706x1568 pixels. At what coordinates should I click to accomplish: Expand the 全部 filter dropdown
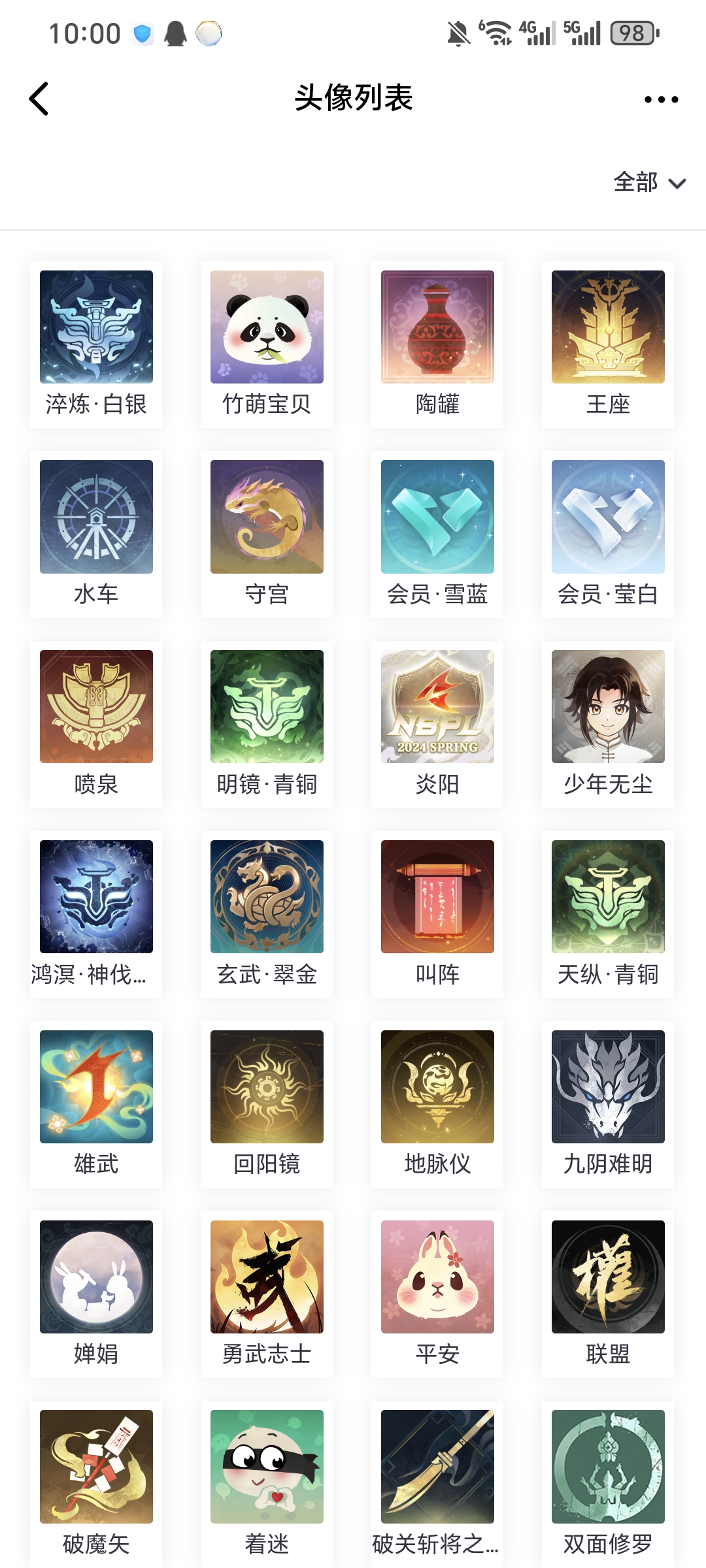pos(649,182)
